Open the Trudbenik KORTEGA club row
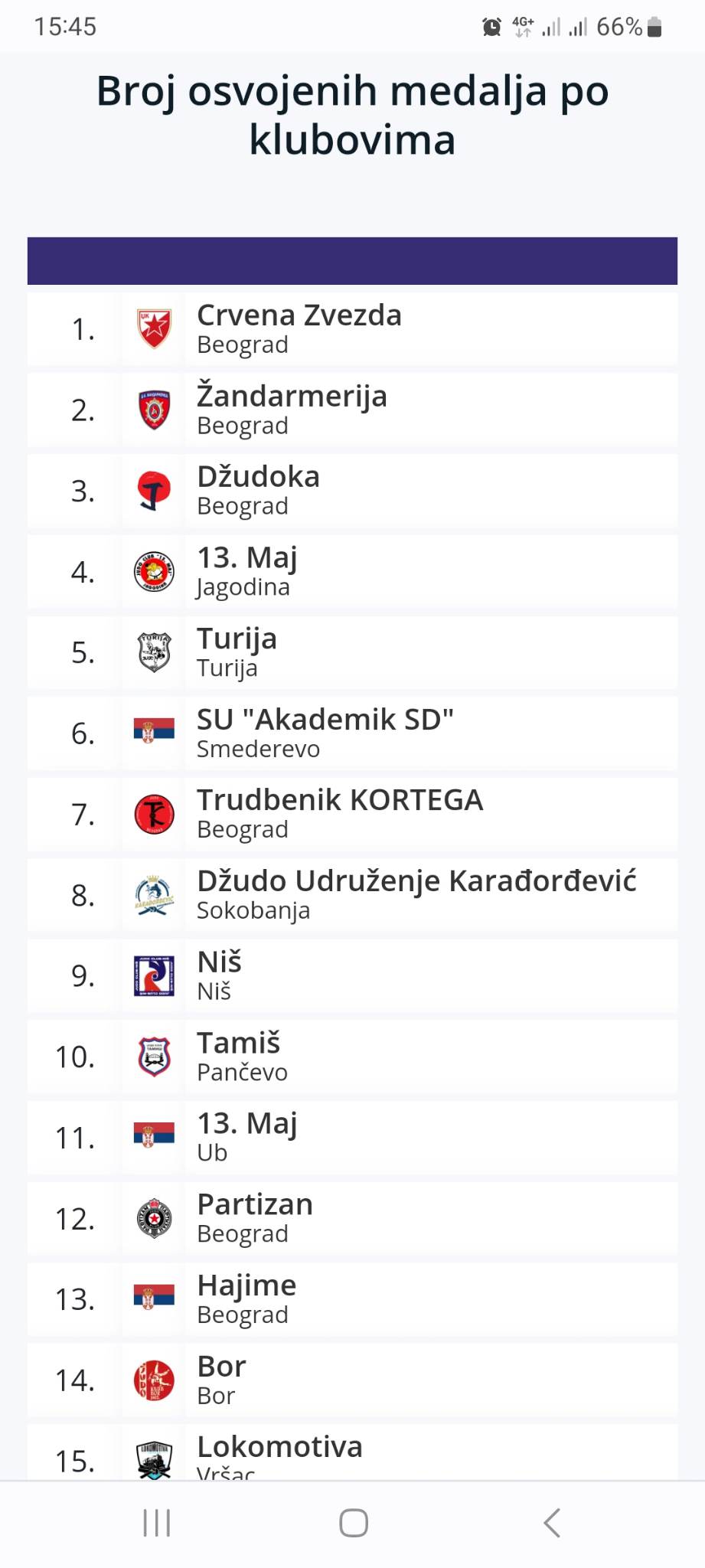The width and height of the screenshot is (705, 1568). coord(352,815)
